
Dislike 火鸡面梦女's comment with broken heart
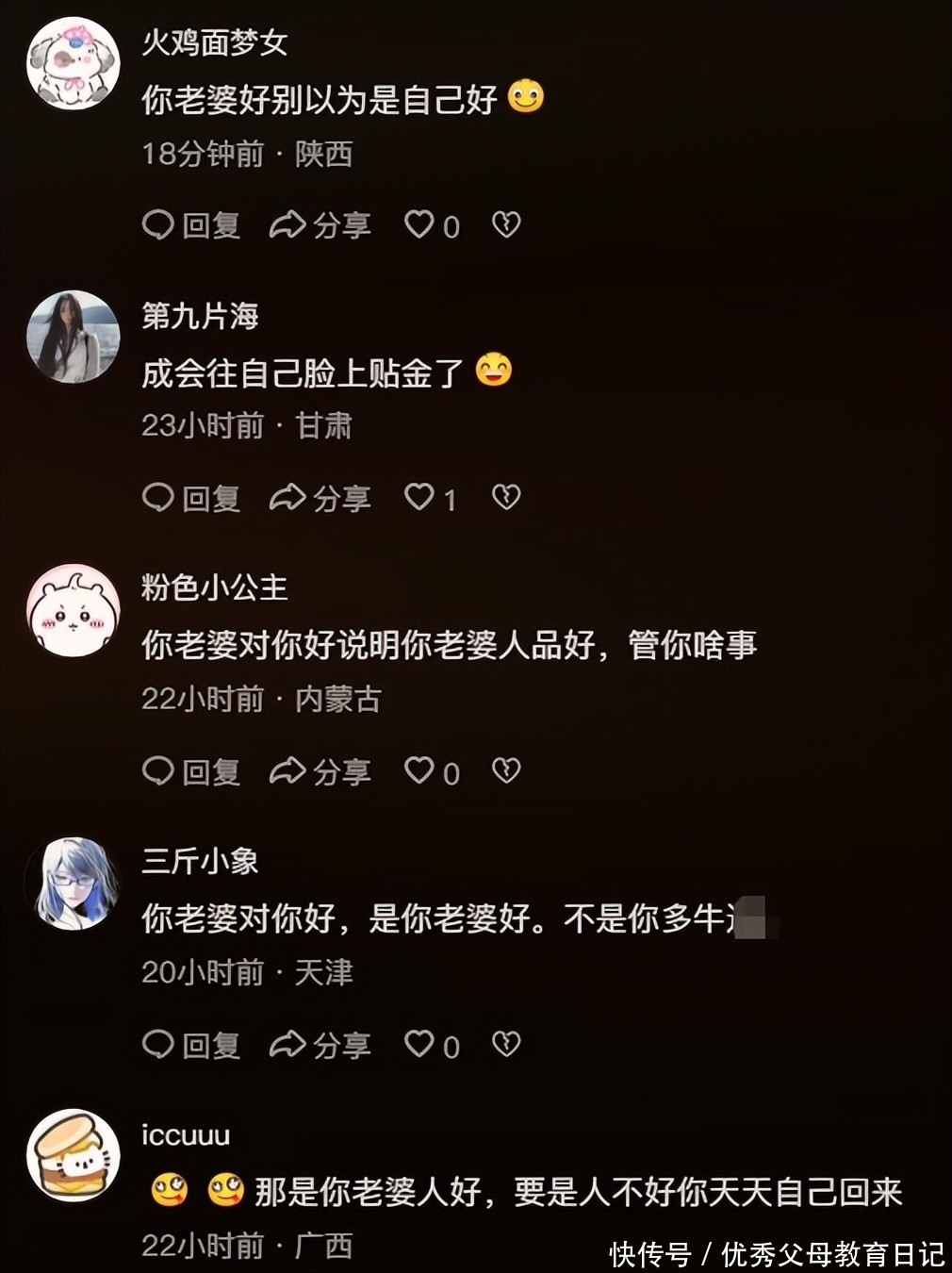506,224
